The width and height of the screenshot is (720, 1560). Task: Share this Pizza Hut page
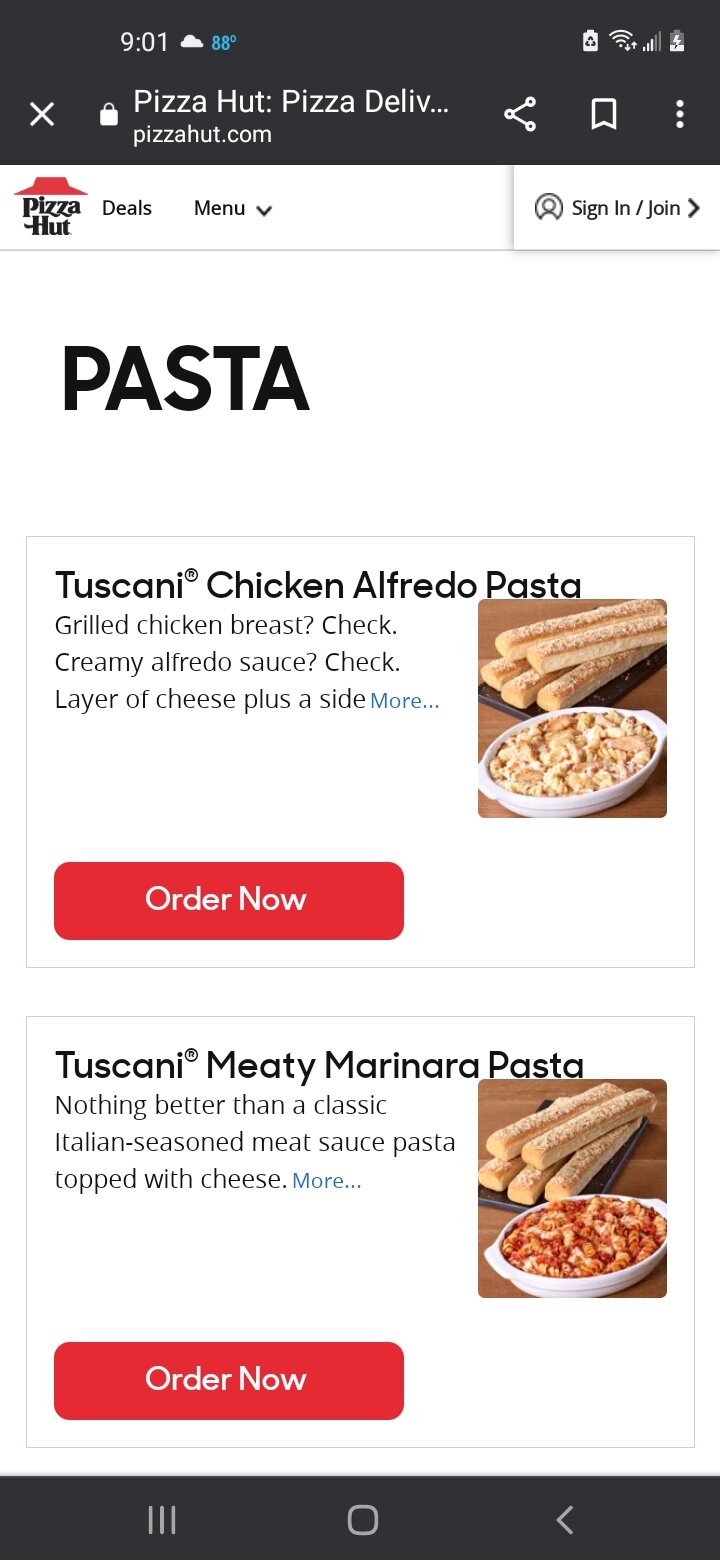click(x=520, y=115)
